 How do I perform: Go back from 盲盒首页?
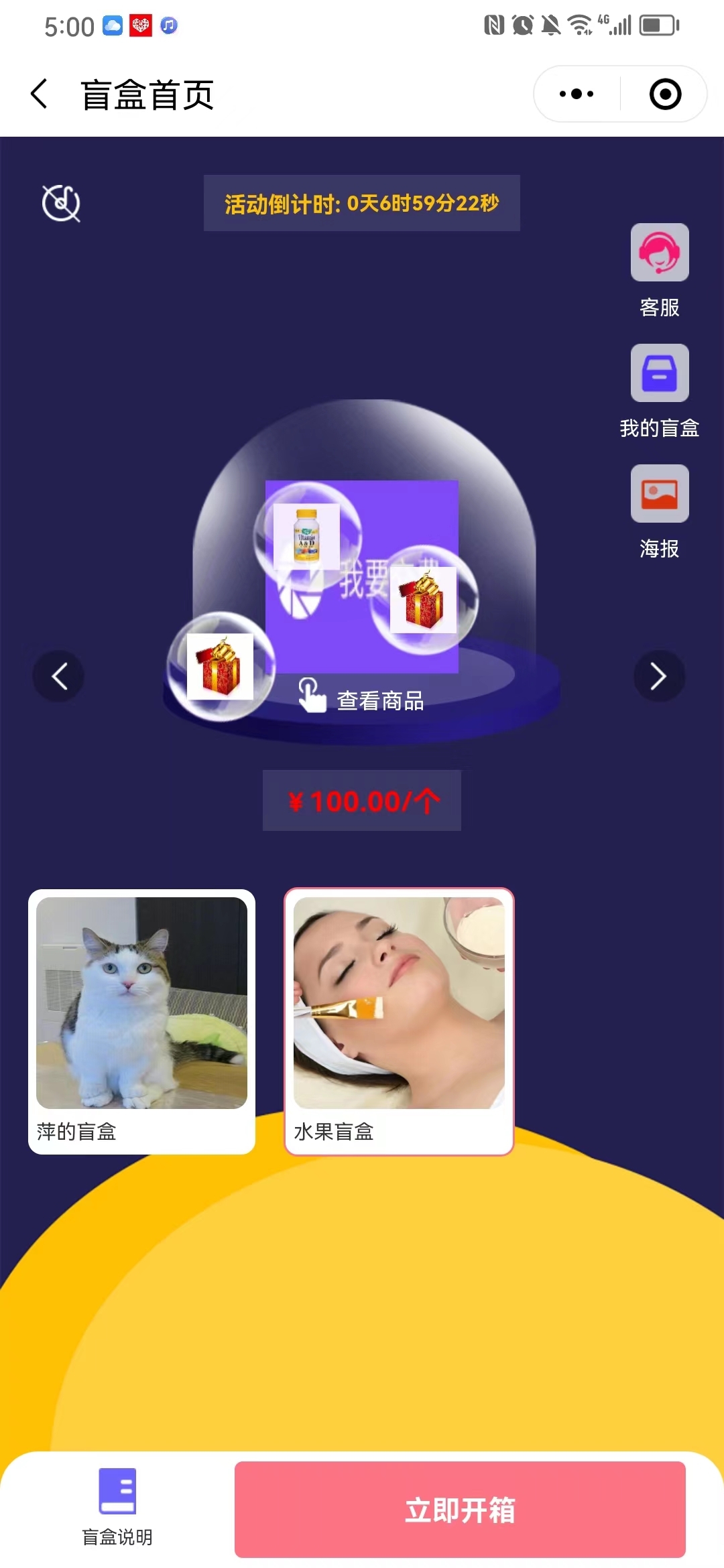[40, 94]
